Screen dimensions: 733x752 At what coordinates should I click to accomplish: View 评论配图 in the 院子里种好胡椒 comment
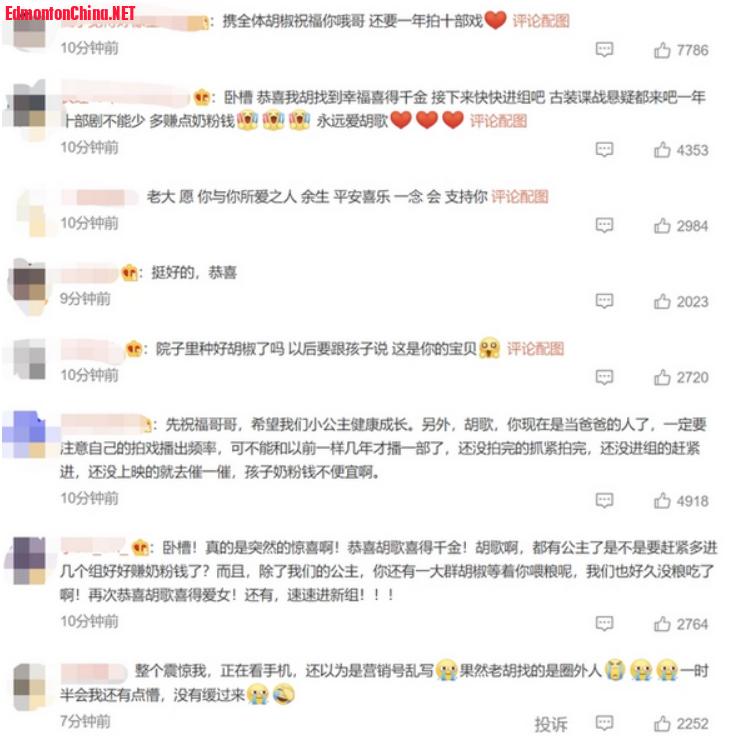[535, 349]
